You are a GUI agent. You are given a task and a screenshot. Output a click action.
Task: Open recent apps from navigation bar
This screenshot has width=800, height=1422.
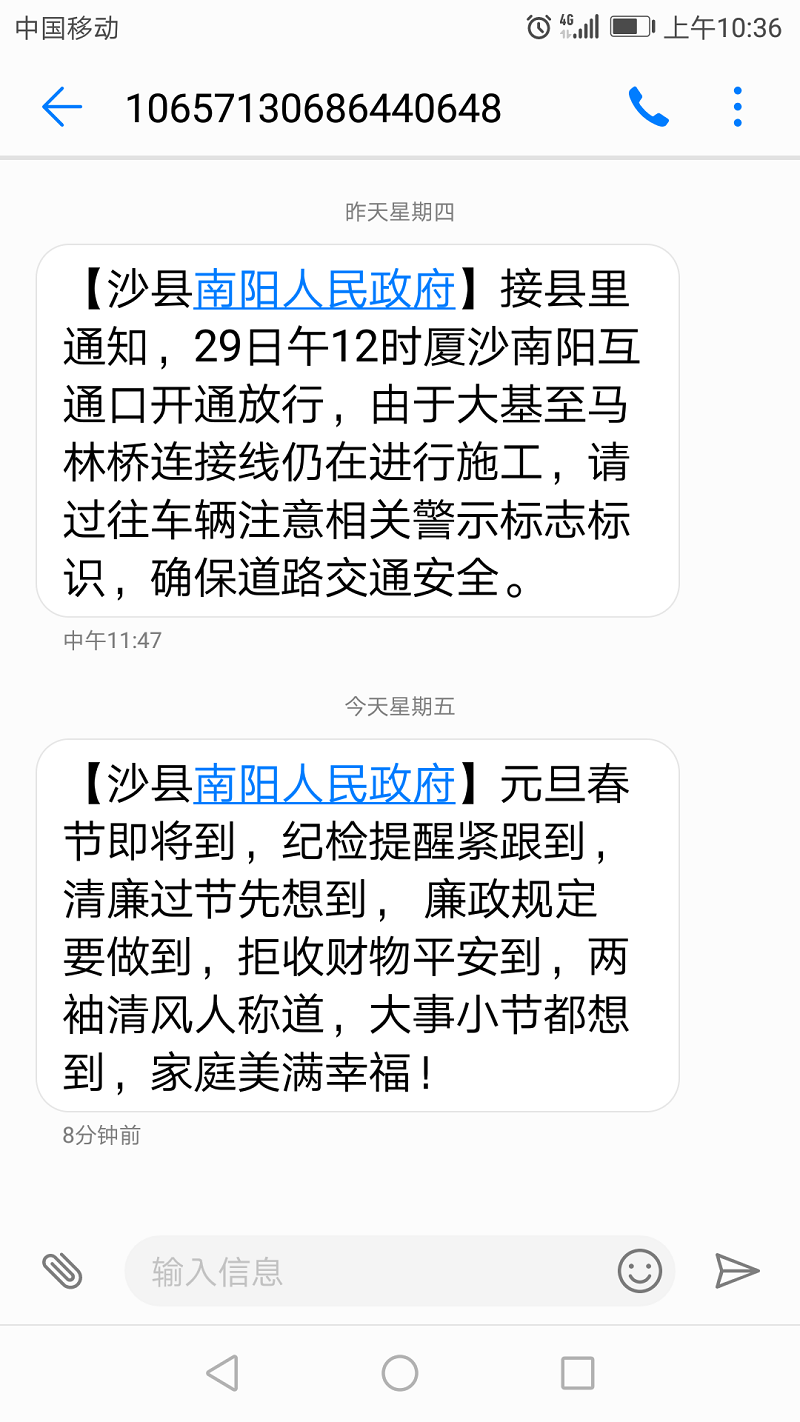click(x=577, y=1373)
